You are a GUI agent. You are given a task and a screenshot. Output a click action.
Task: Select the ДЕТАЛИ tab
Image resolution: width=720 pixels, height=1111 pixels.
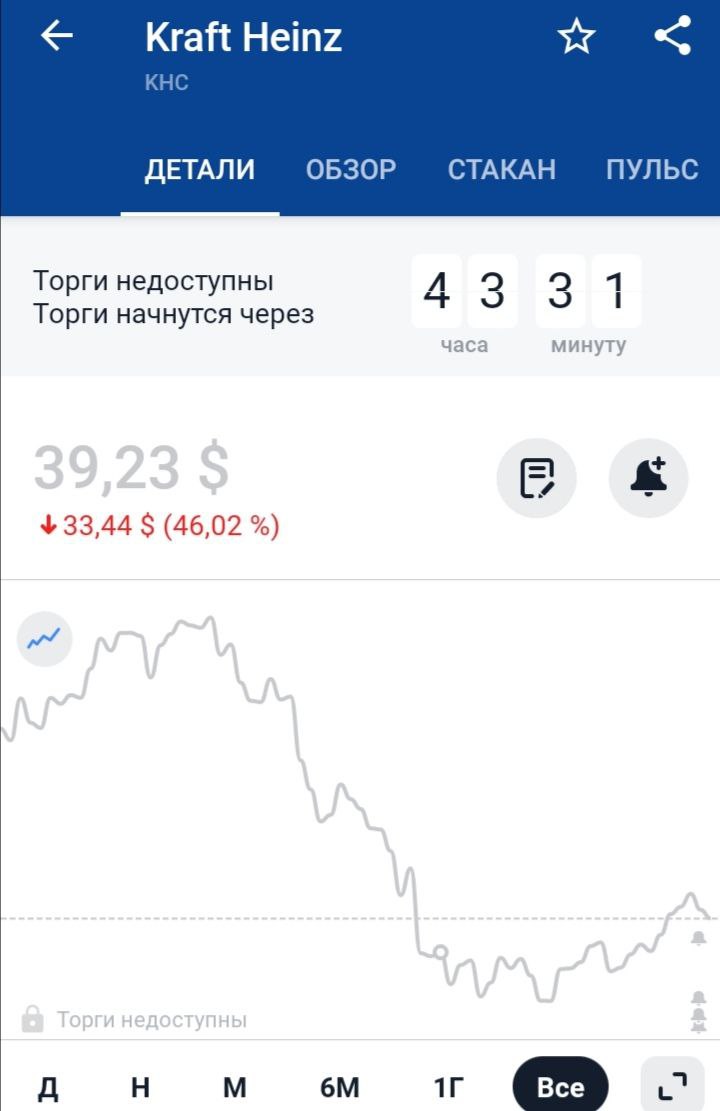200,169
